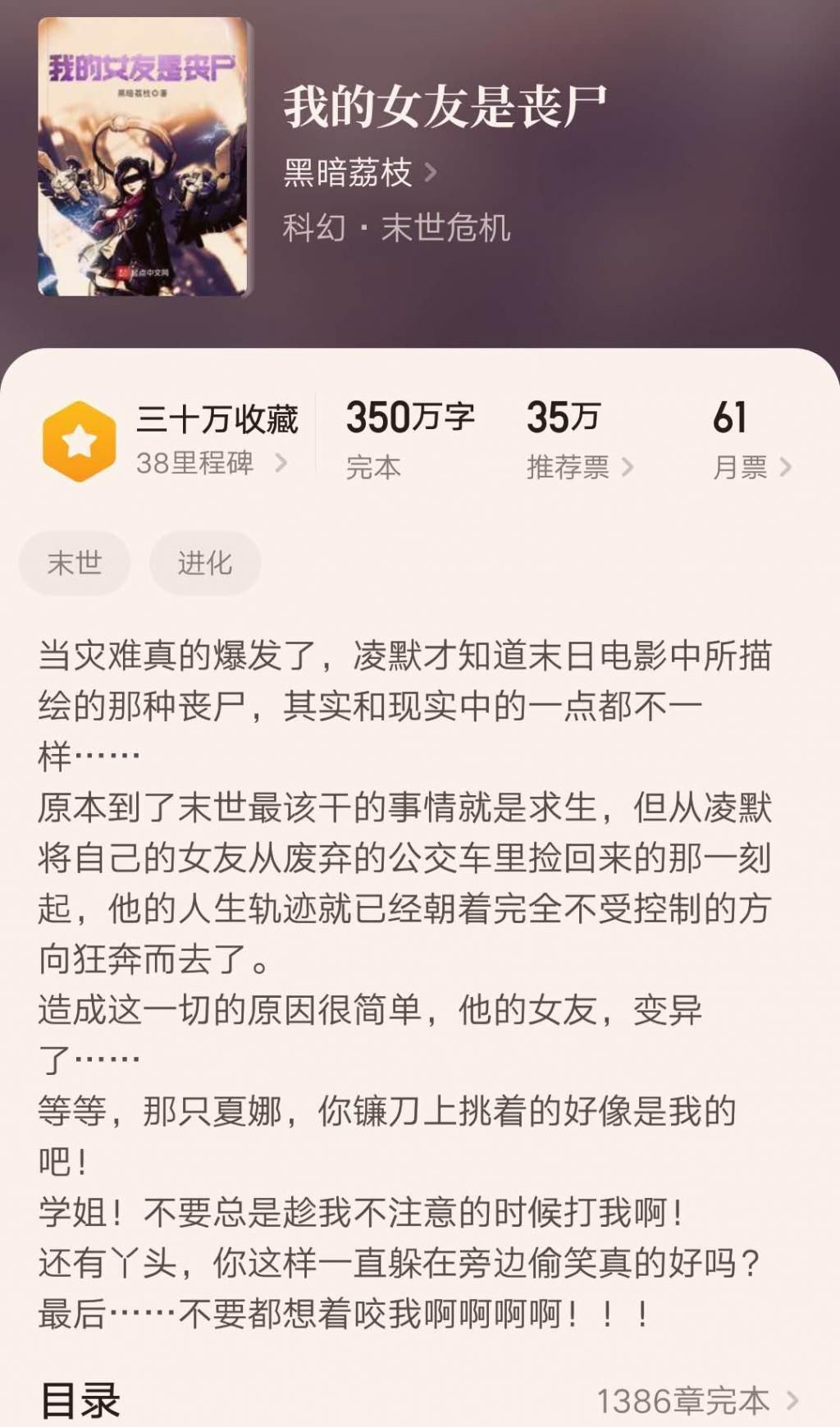
Task: Open the book cover thumbnail
Action: click(144, 154)
